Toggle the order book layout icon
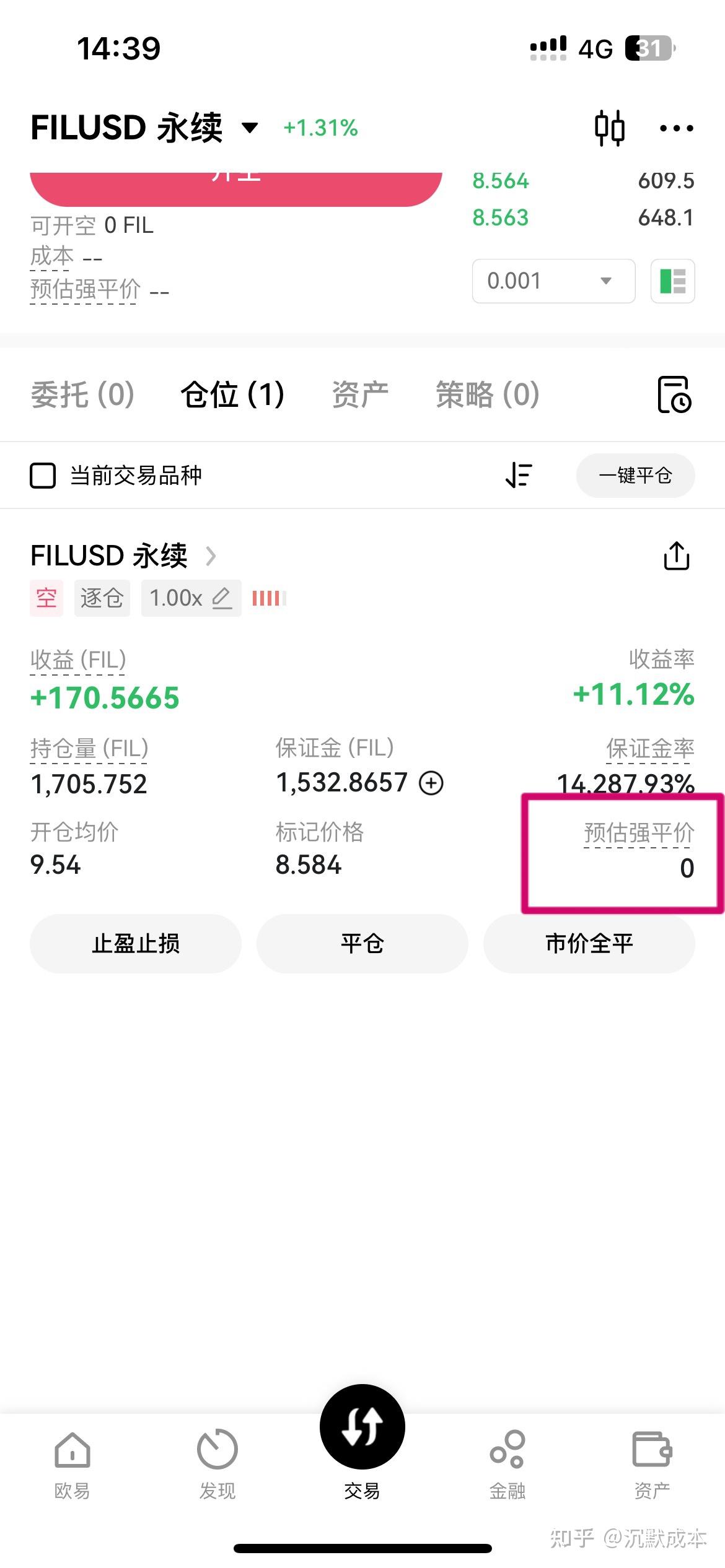The width and height of the screenshot is (725, 1568). point(672,281)
